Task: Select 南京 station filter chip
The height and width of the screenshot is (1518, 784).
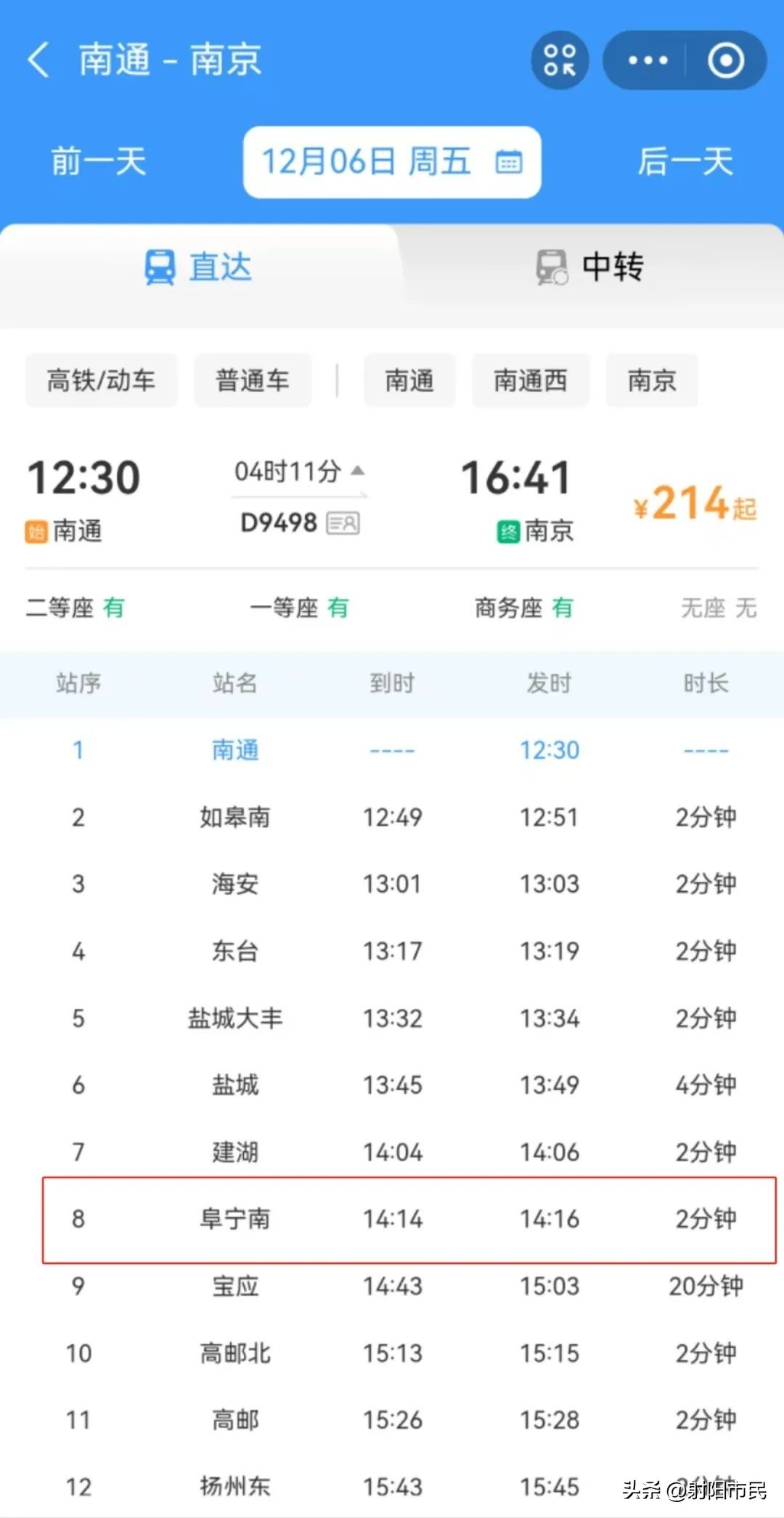Action: coord(651,381)
